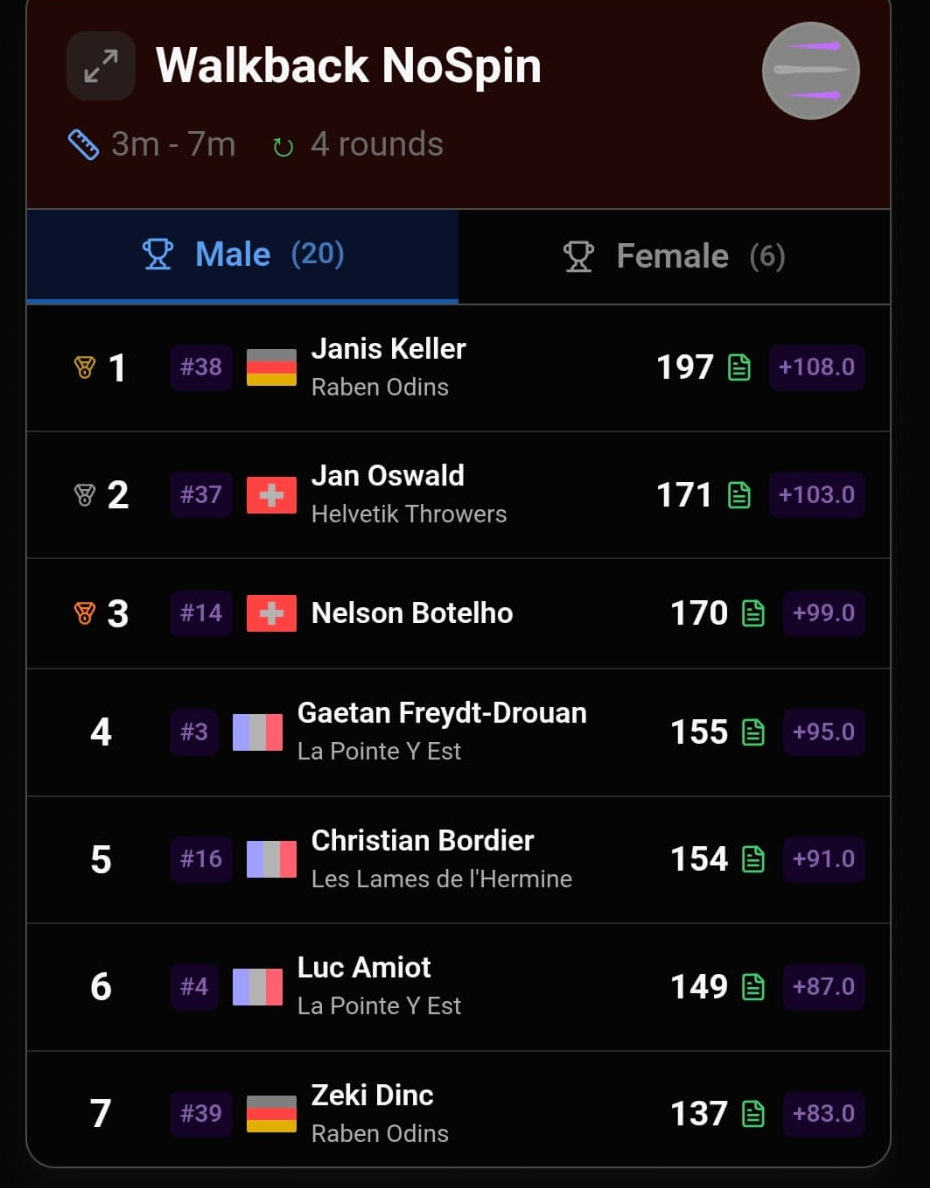Tap Christian Bordier's score sheet icon
Screen dimensions: 930x1188
[753, 859]
